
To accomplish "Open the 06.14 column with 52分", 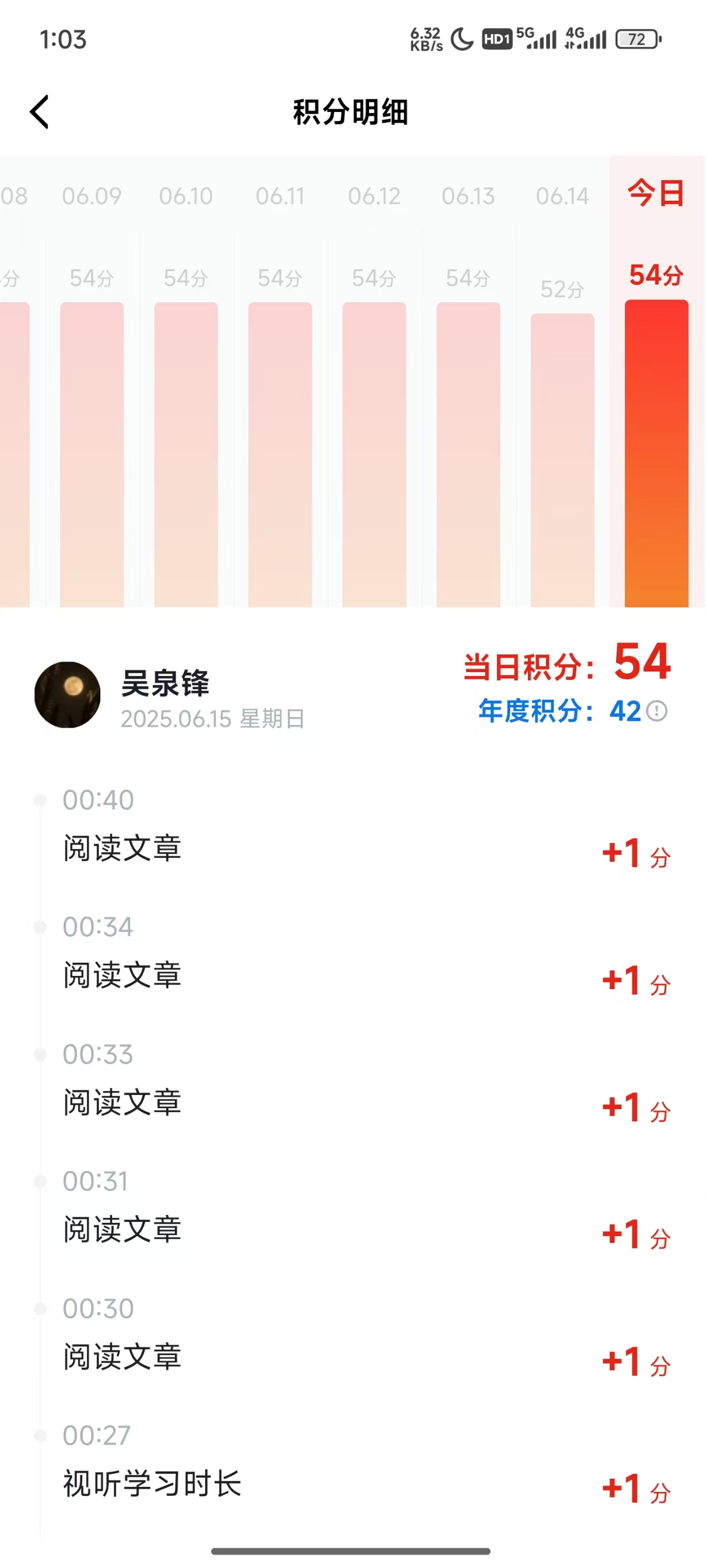I will tap(562, 460).
